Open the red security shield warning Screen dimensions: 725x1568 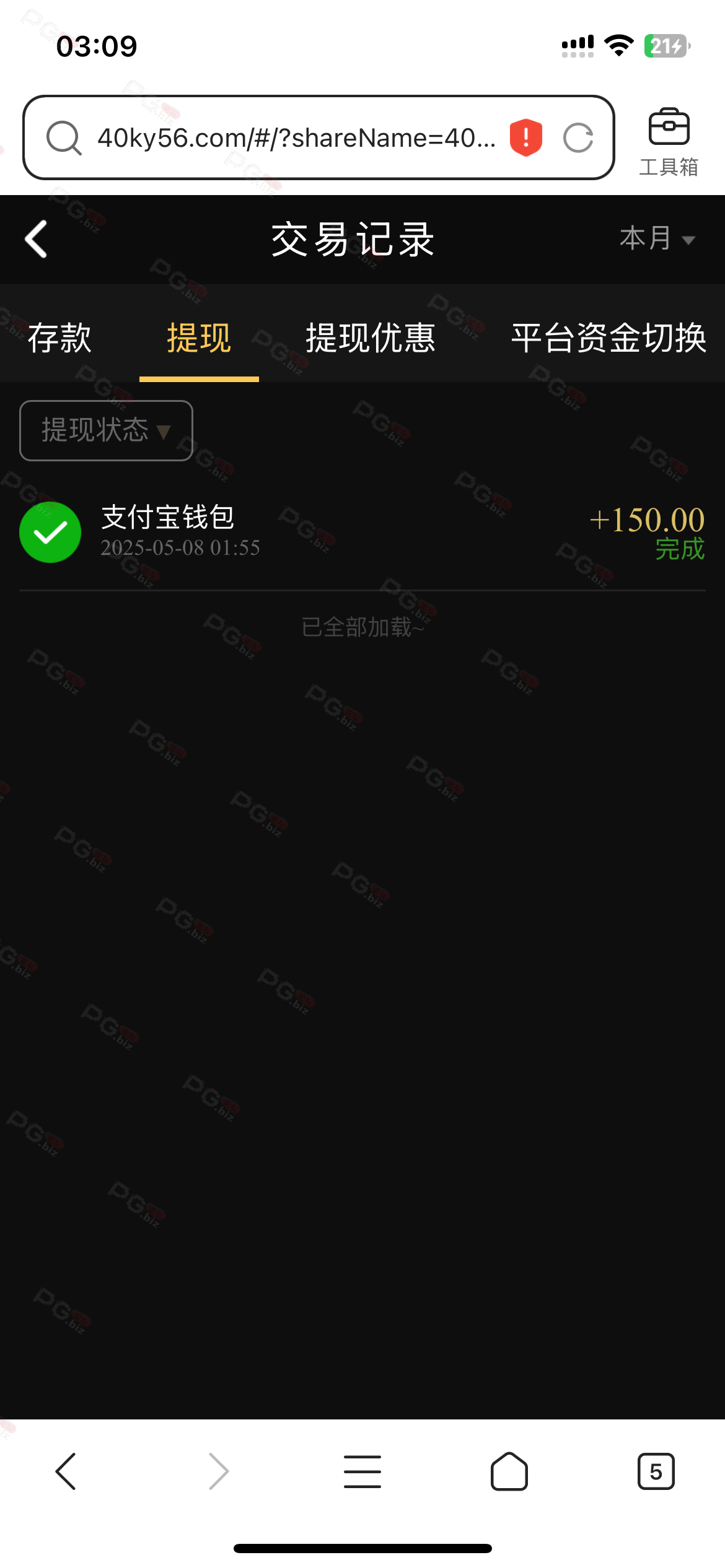click(525, 137)
